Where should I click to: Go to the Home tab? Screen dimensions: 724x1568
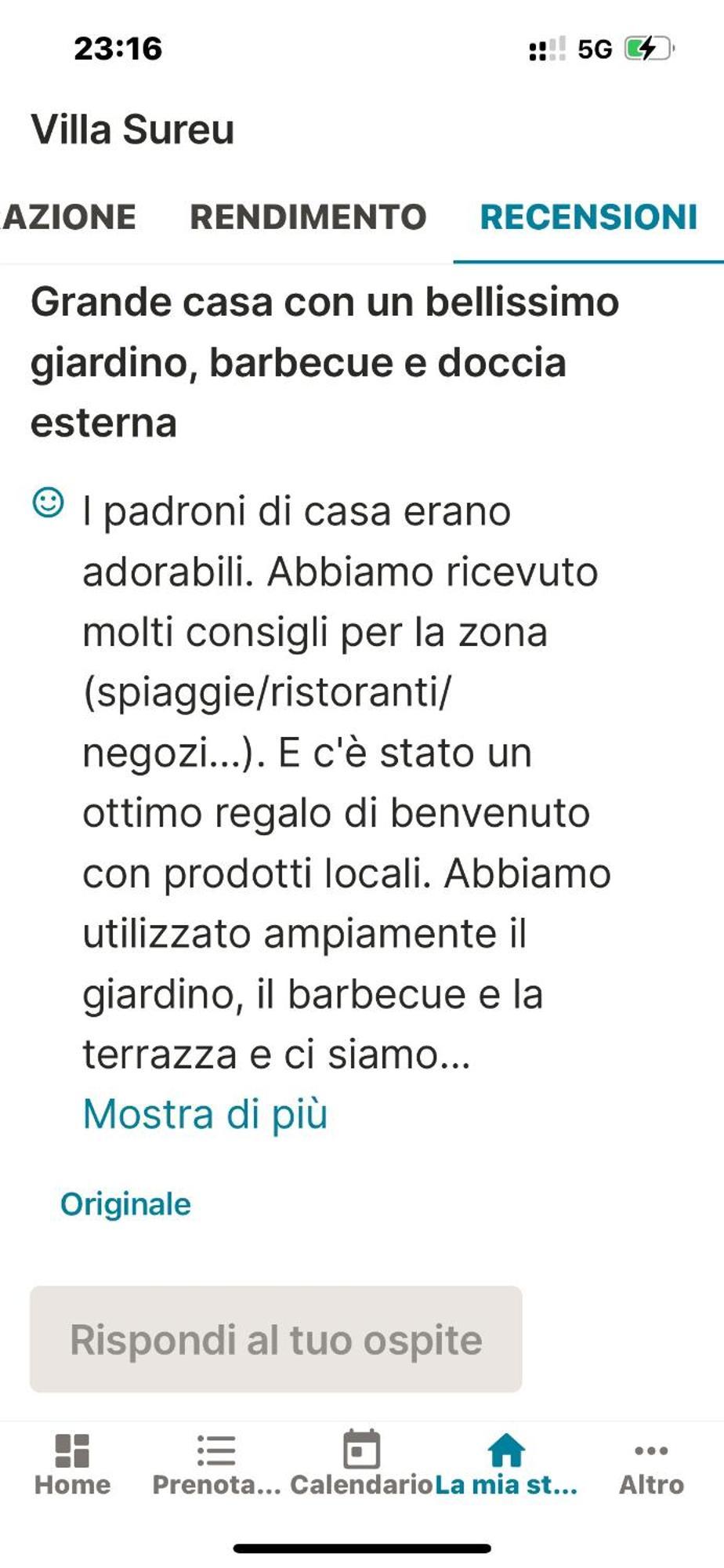pyautogui.click(x=72, y=1463)
